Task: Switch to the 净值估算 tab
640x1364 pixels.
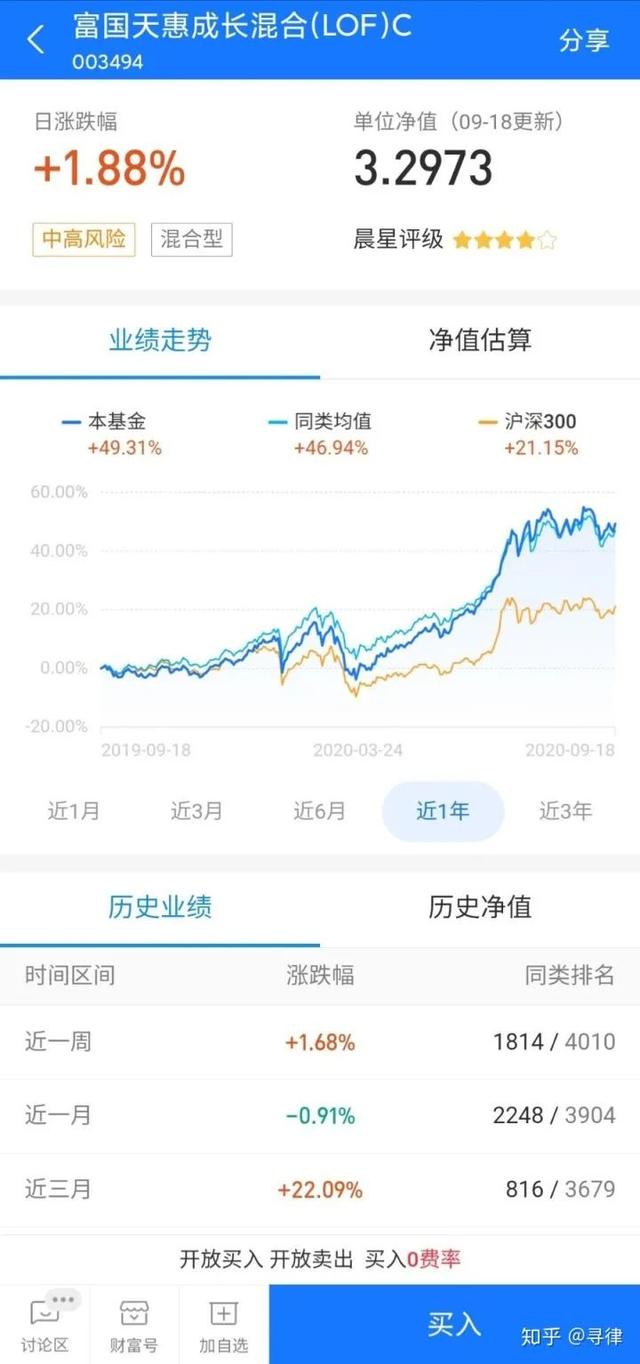Action: click(x=480, y=341)
